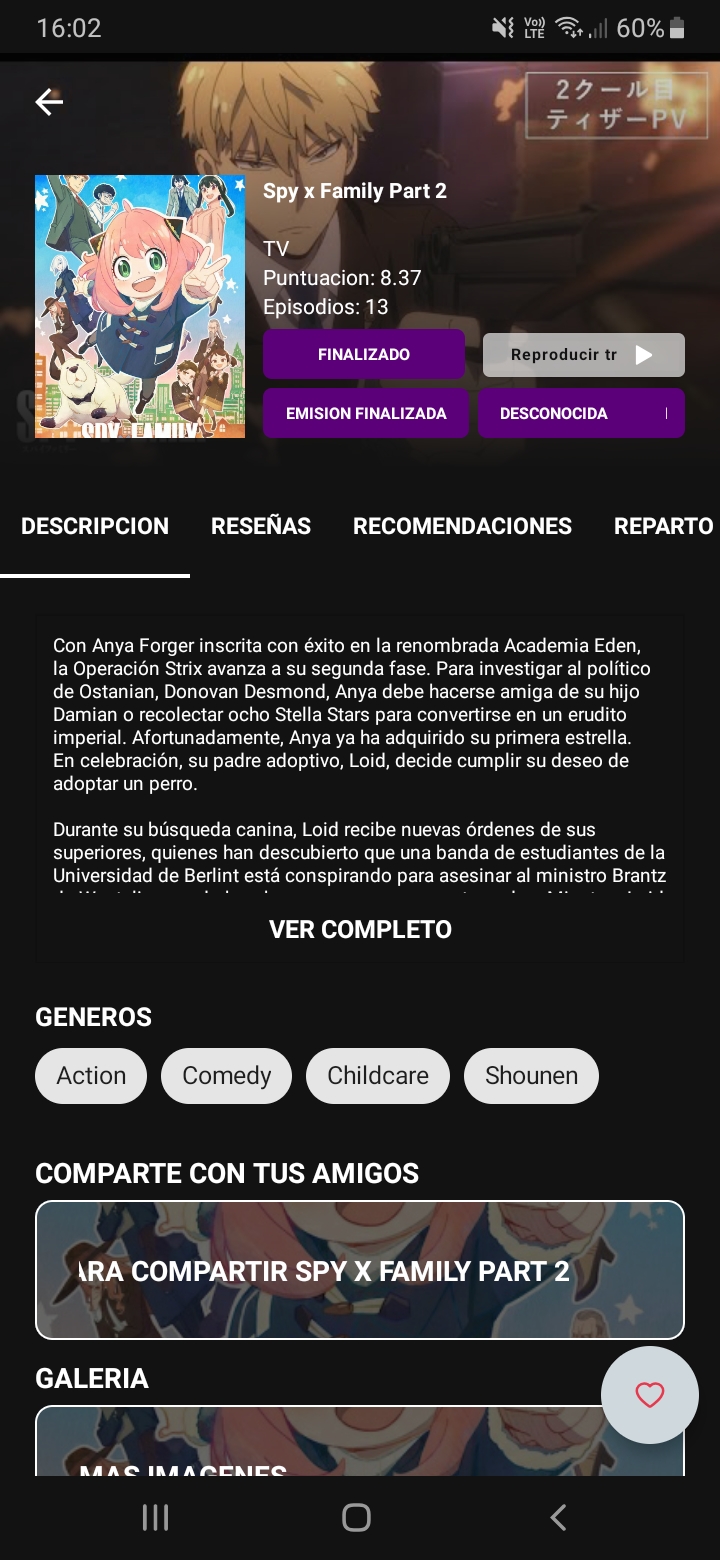
Task: Play the trailer with Reproducir button
Action: pos(583,355)
